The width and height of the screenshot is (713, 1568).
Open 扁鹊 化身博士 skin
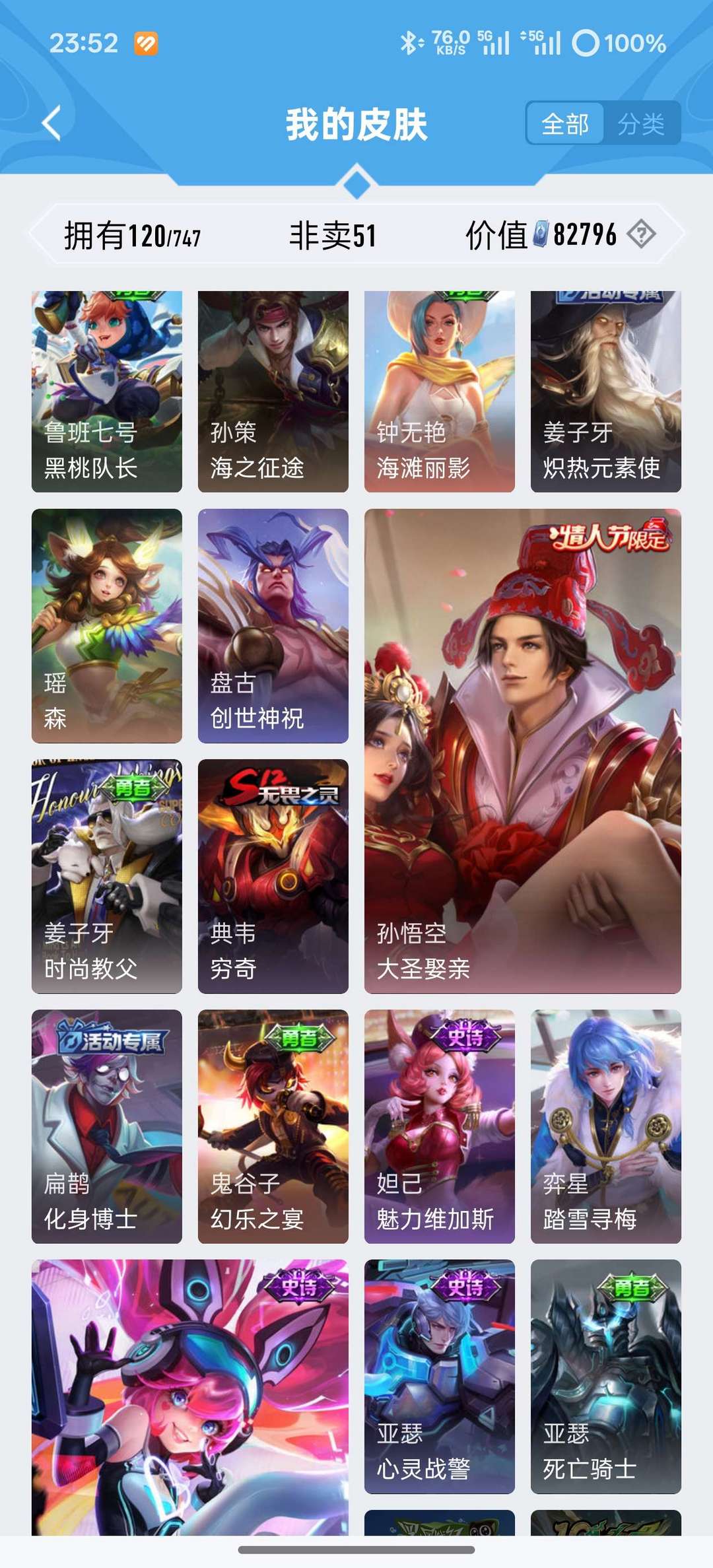click(x=107, y=1126)
